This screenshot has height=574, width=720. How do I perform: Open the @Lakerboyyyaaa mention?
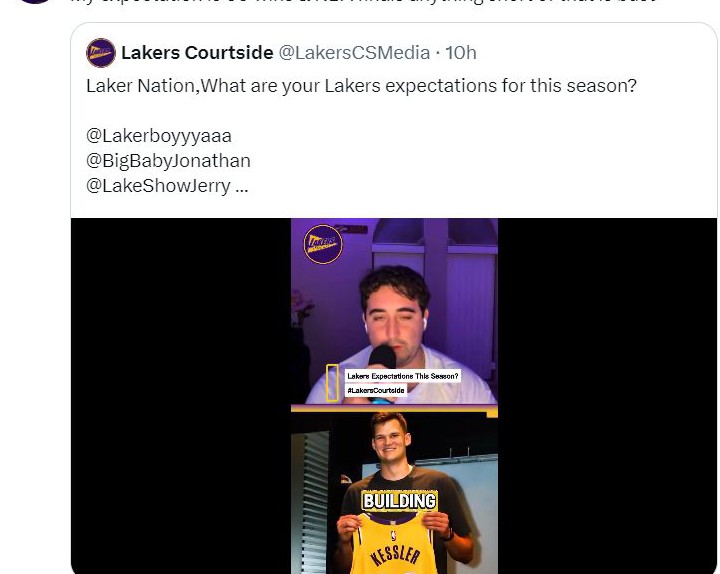[x=159, y=136]
